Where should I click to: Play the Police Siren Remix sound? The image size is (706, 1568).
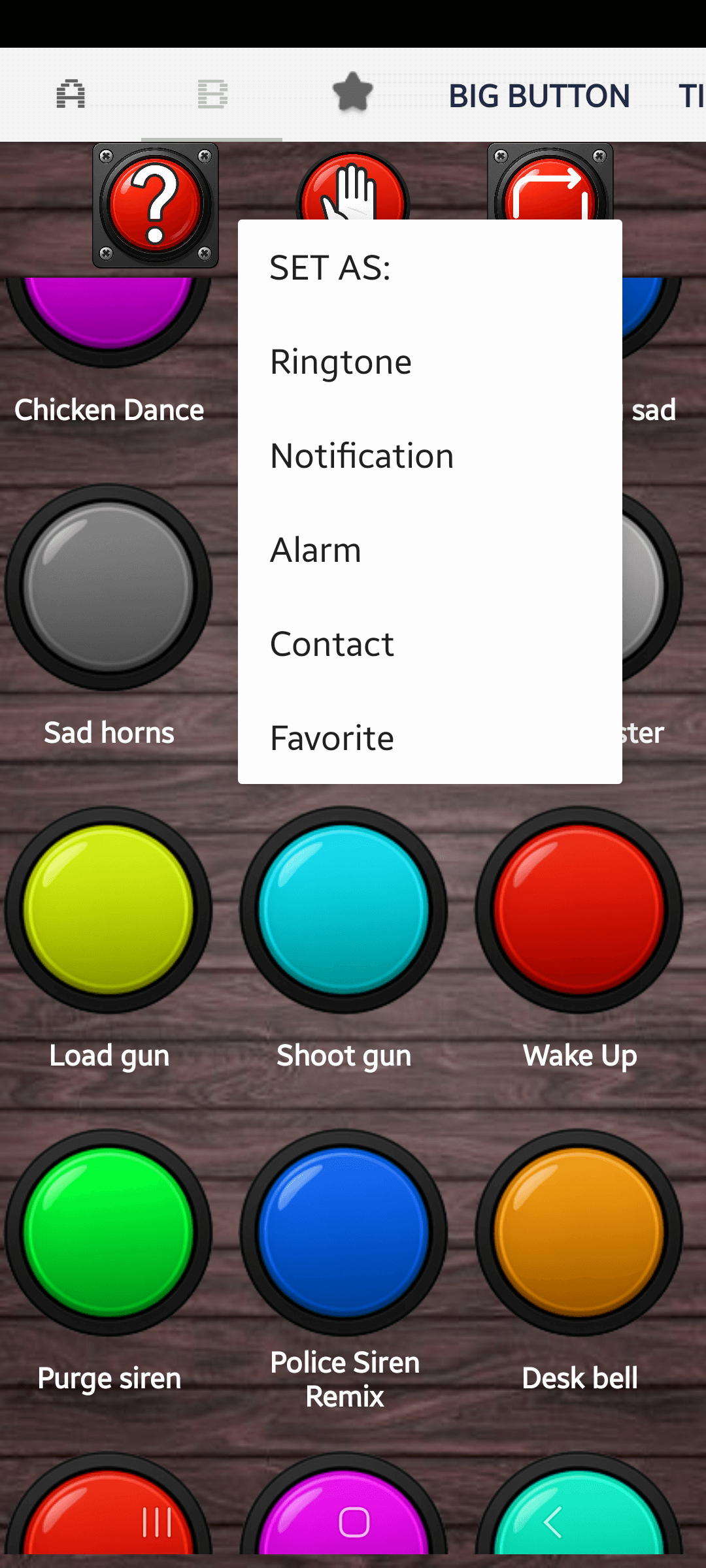tap(344, 1232)
